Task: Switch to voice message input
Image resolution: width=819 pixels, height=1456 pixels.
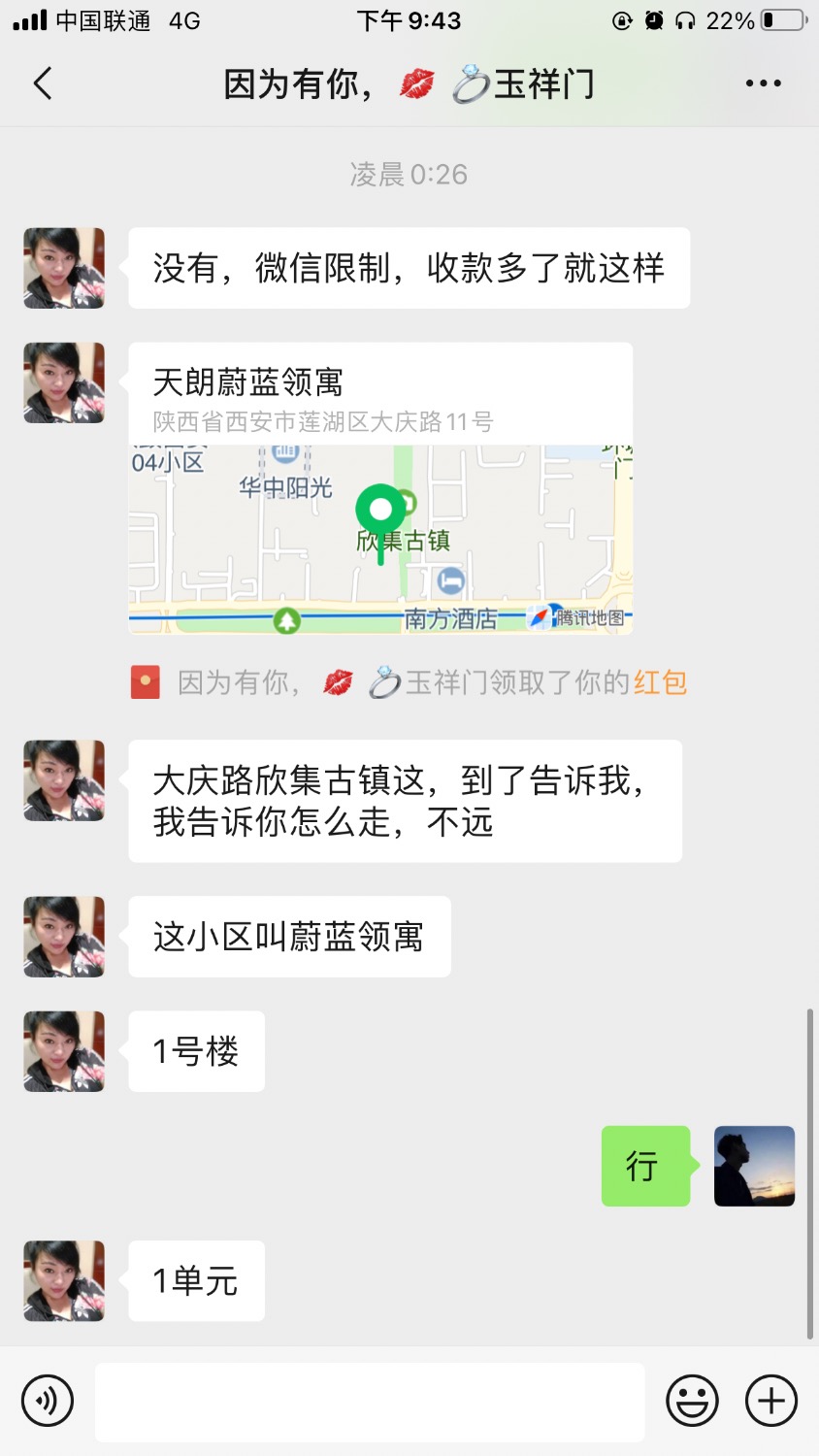Action: [48, 1401]
